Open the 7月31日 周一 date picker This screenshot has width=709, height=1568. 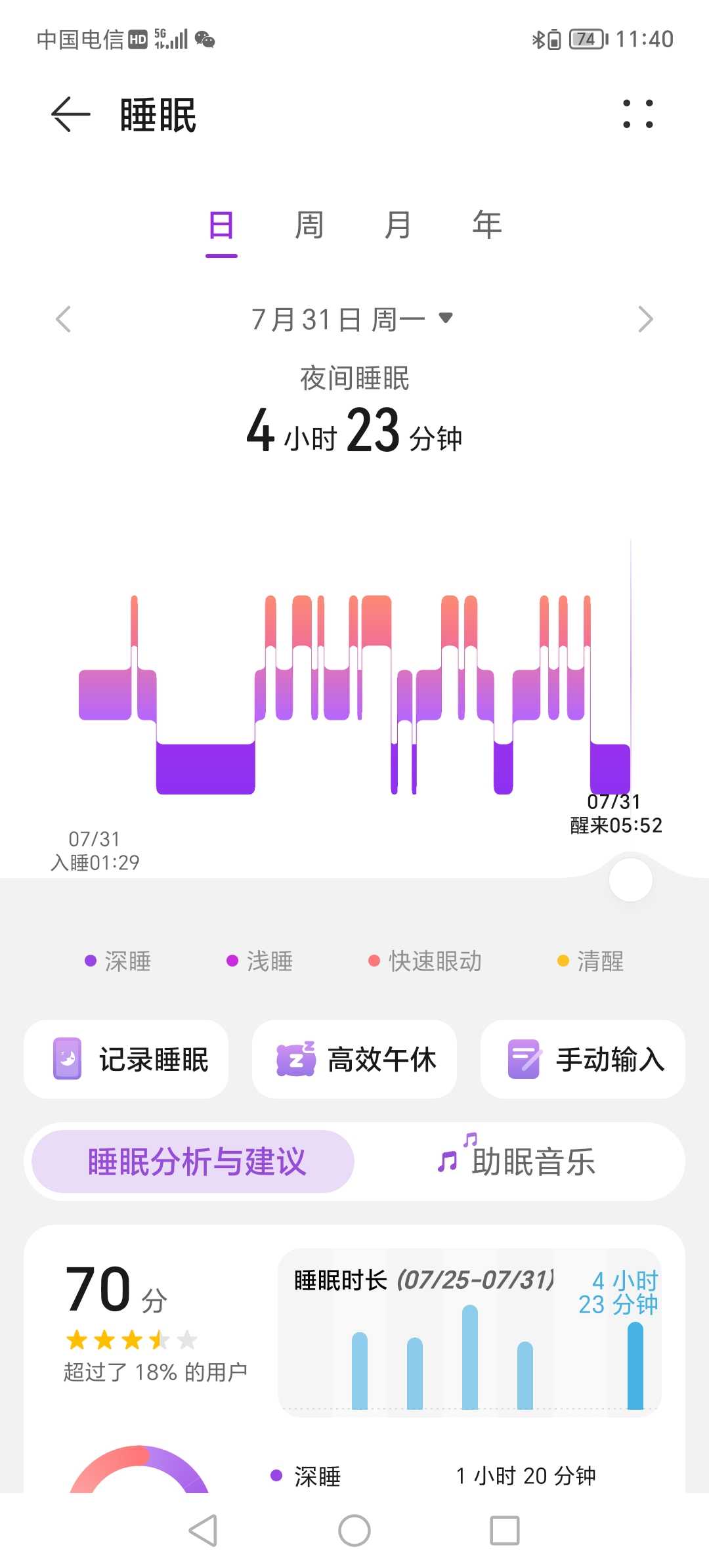pos(352,320)
